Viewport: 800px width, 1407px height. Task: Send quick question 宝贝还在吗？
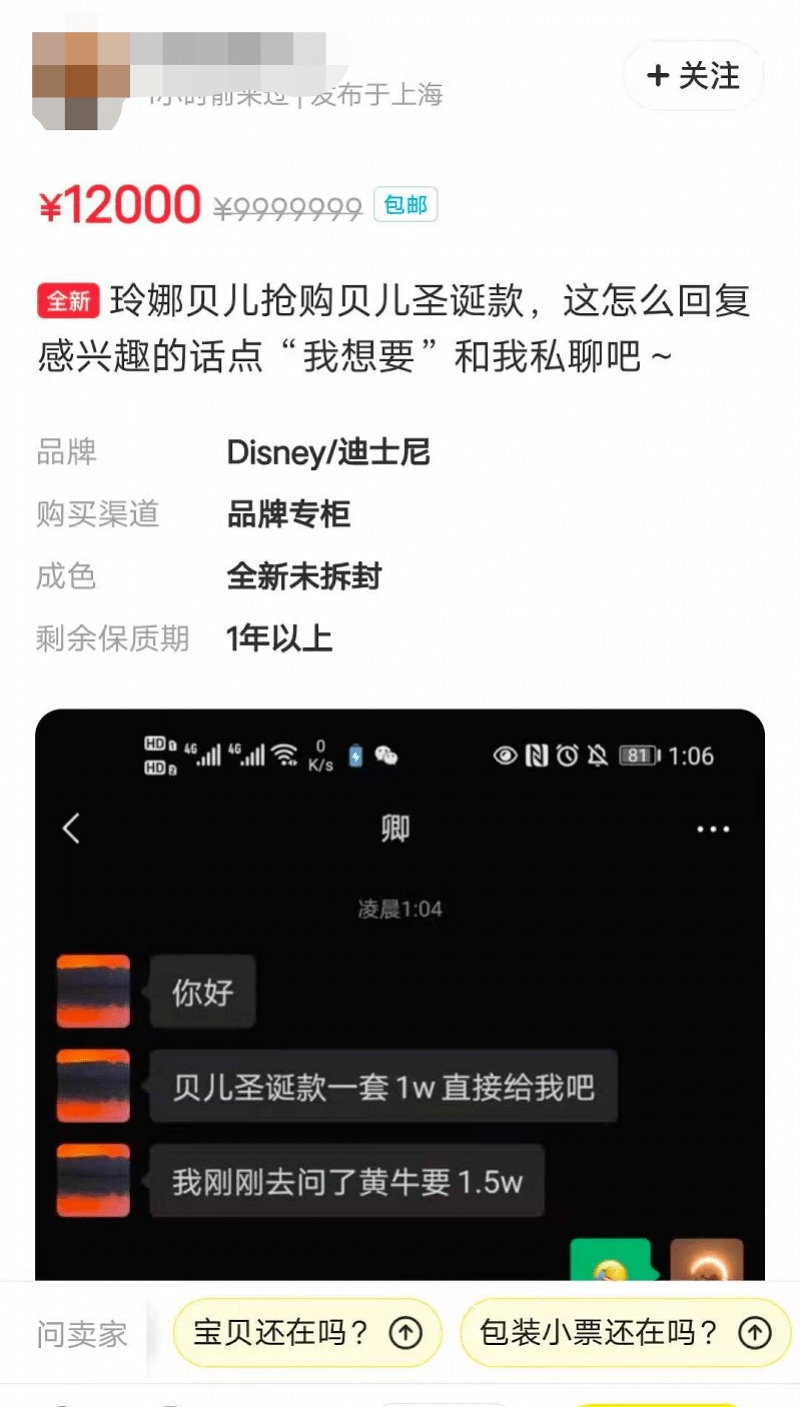click(307, 1332)
